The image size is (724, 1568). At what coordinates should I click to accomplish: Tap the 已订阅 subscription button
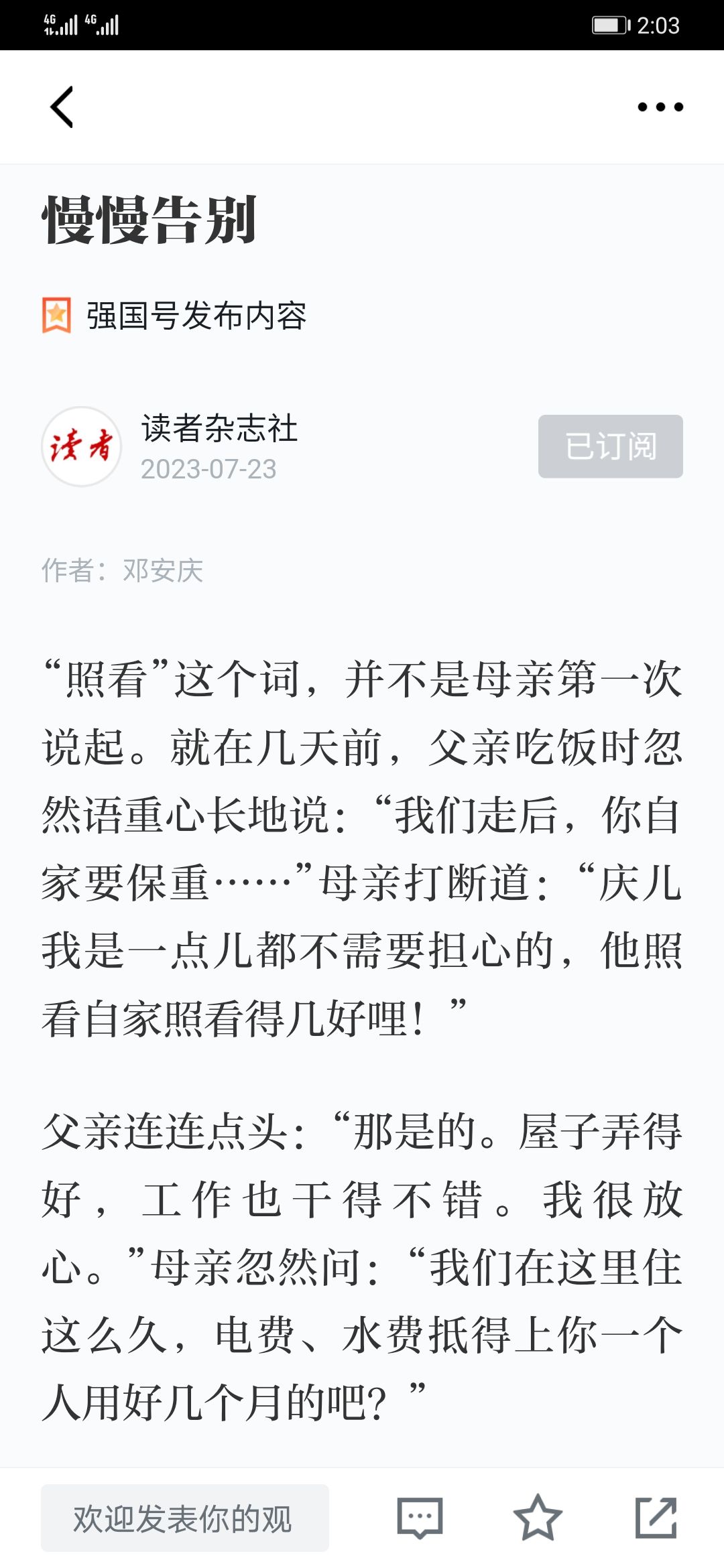tap(611, 446)
